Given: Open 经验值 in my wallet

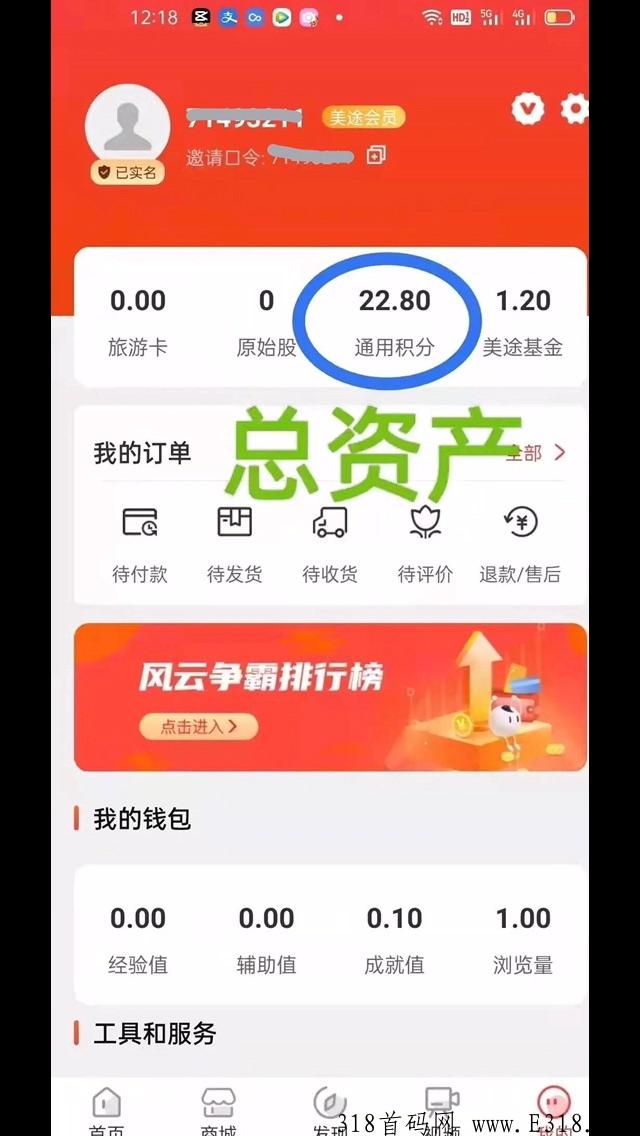Looking at the screenshot, I should (138, 940).
